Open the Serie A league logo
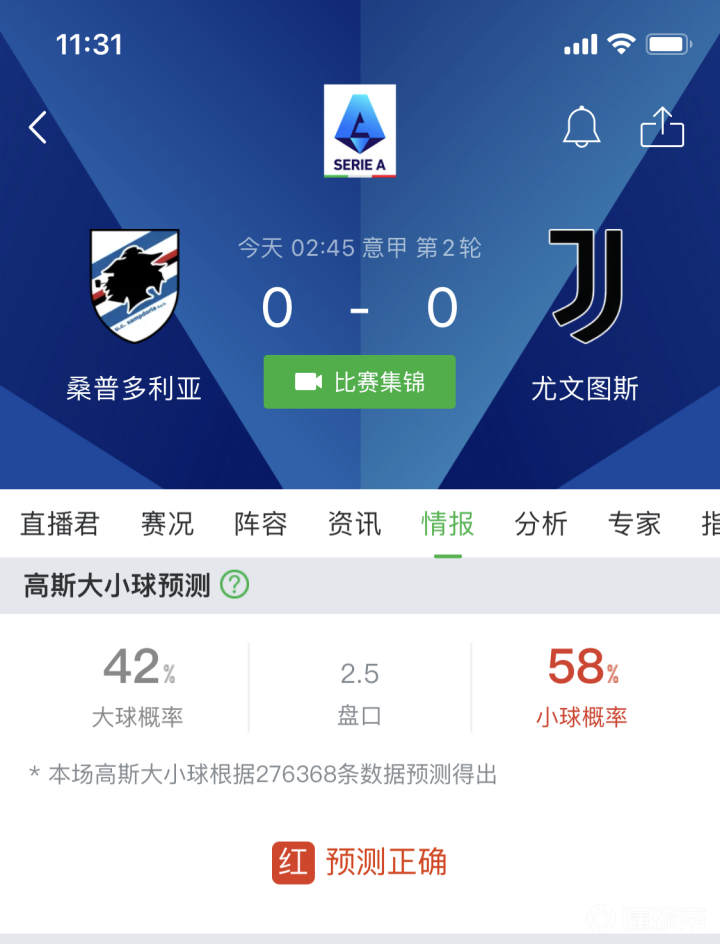This screenshot has width=720, height=944. [x=359, y=131]
